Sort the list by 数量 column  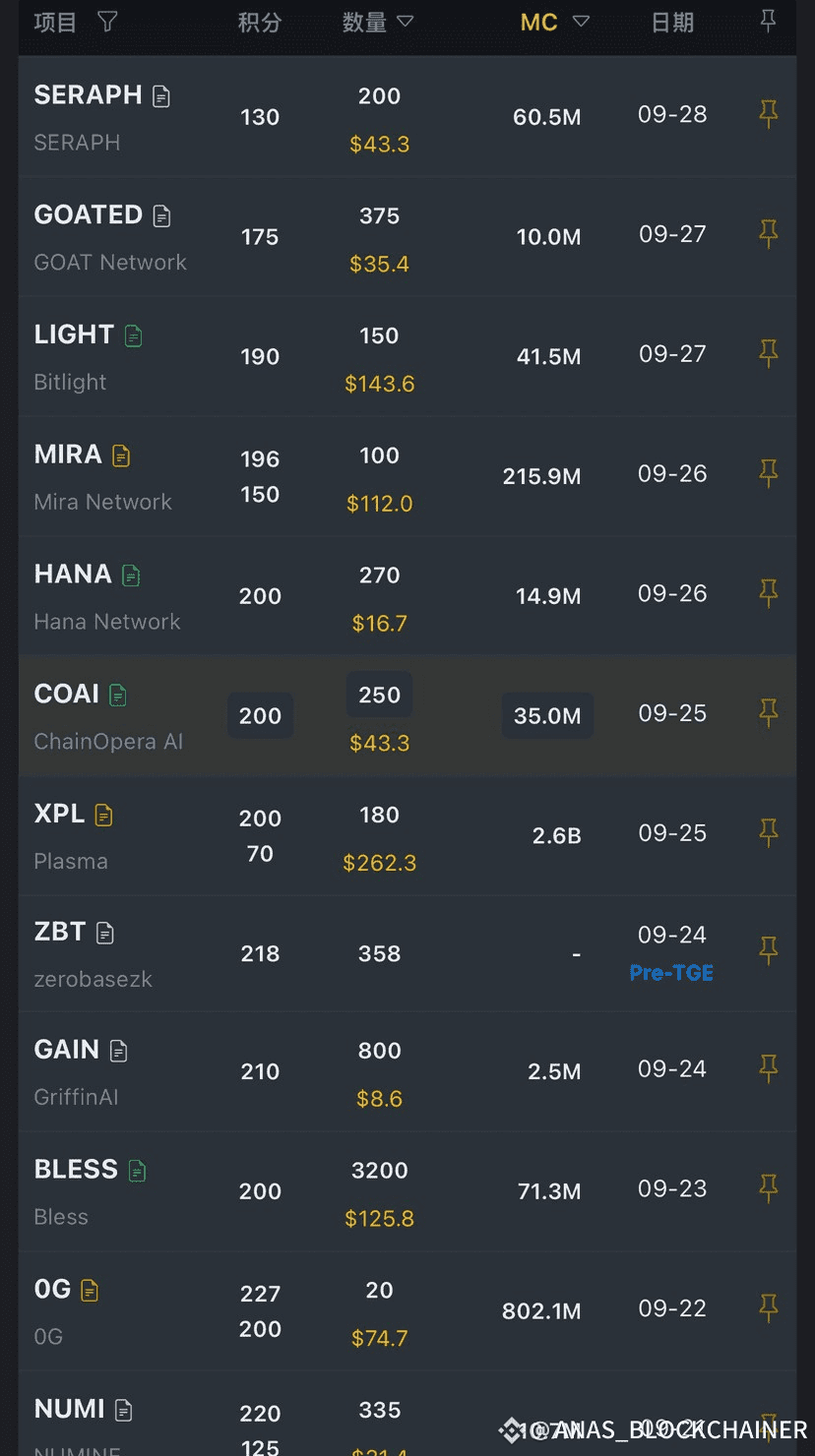[378, 22]
